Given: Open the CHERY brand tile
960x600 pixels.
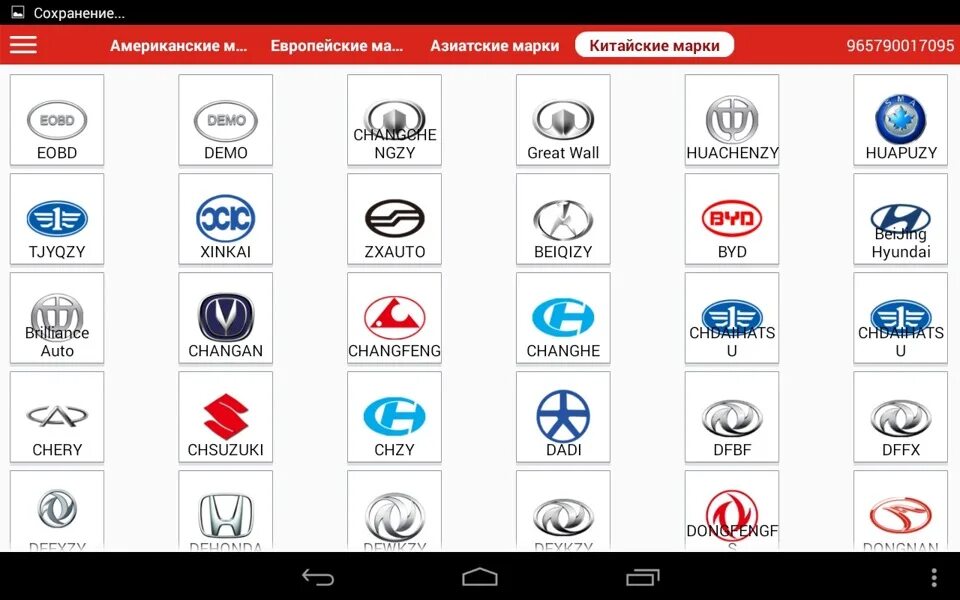Looking at the screenshot, I should tap(57, 418).
